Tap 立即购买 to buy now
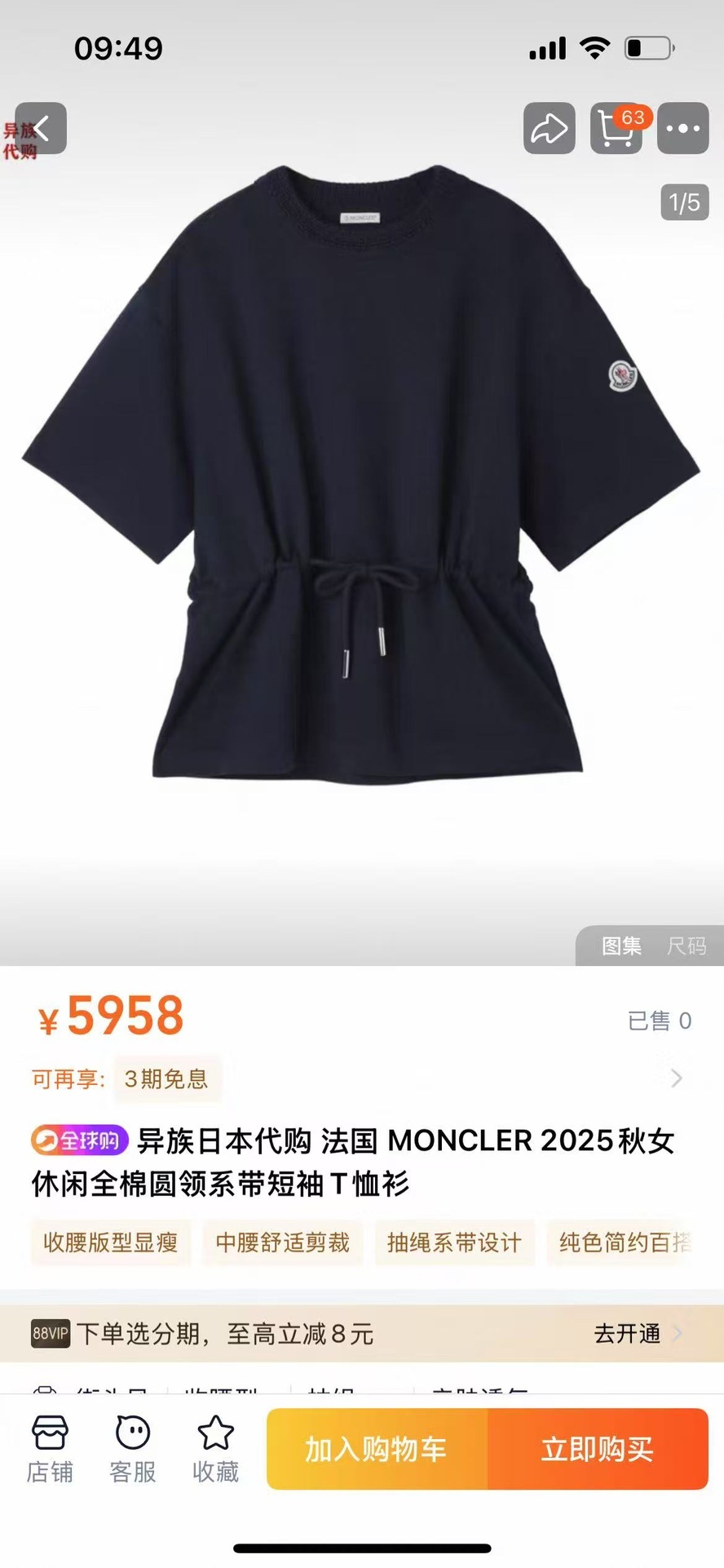This screenshot has height=1568, width=724. click(598, 1449)
